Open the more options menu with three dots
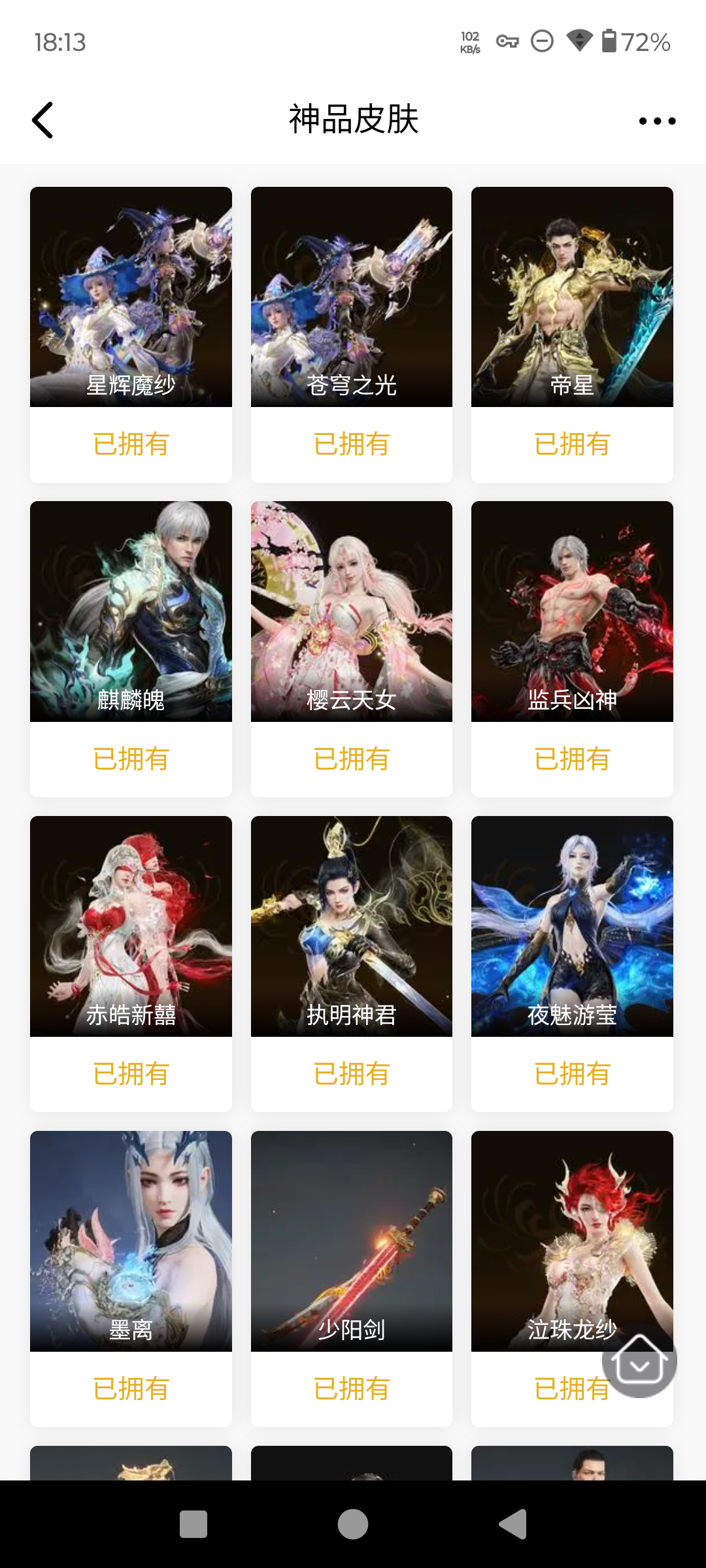 658,120
